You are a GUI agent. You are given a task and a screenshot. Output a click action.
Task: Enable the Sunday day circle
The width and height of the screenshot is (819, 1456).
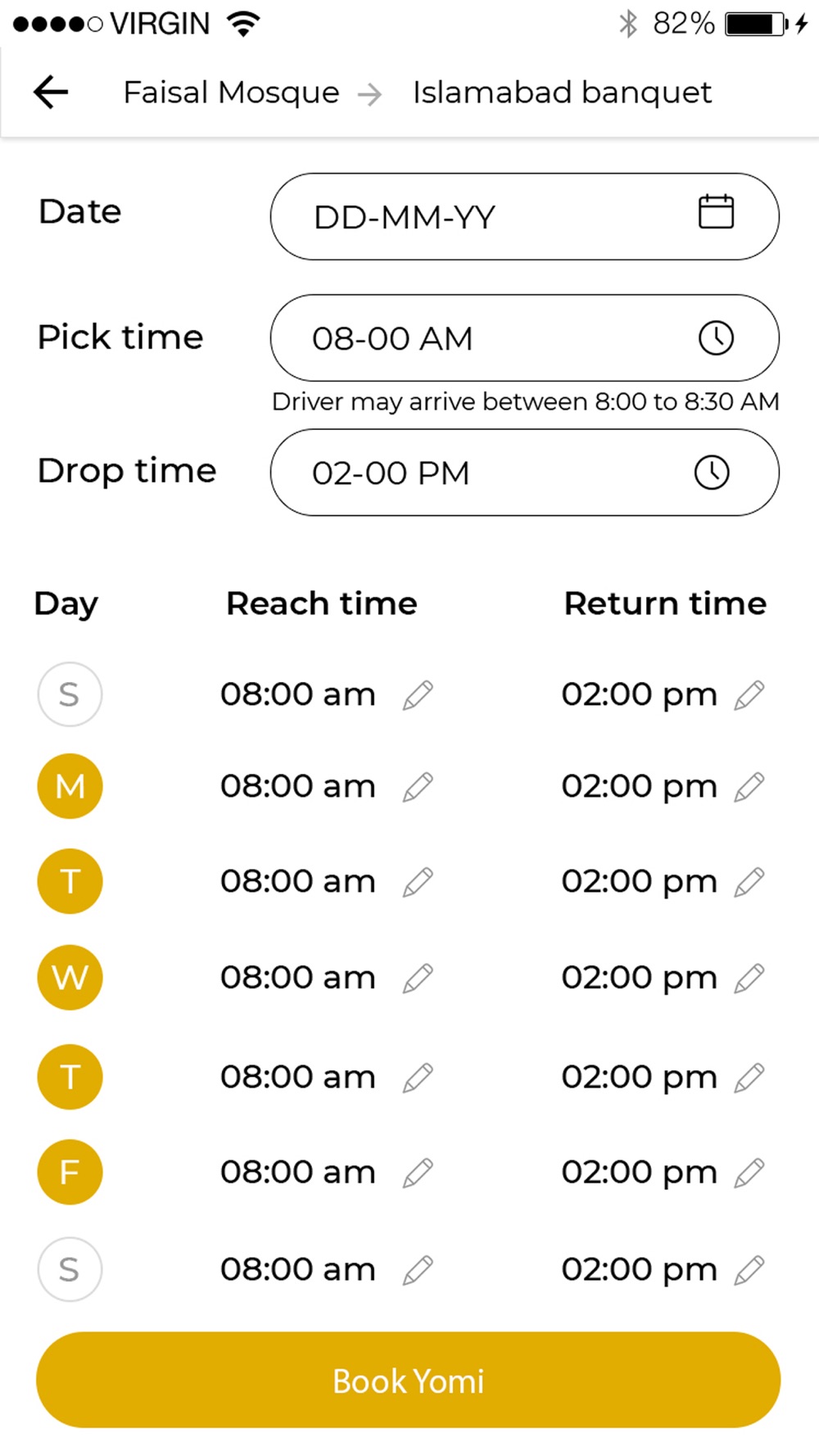click(x=70, y=694)
